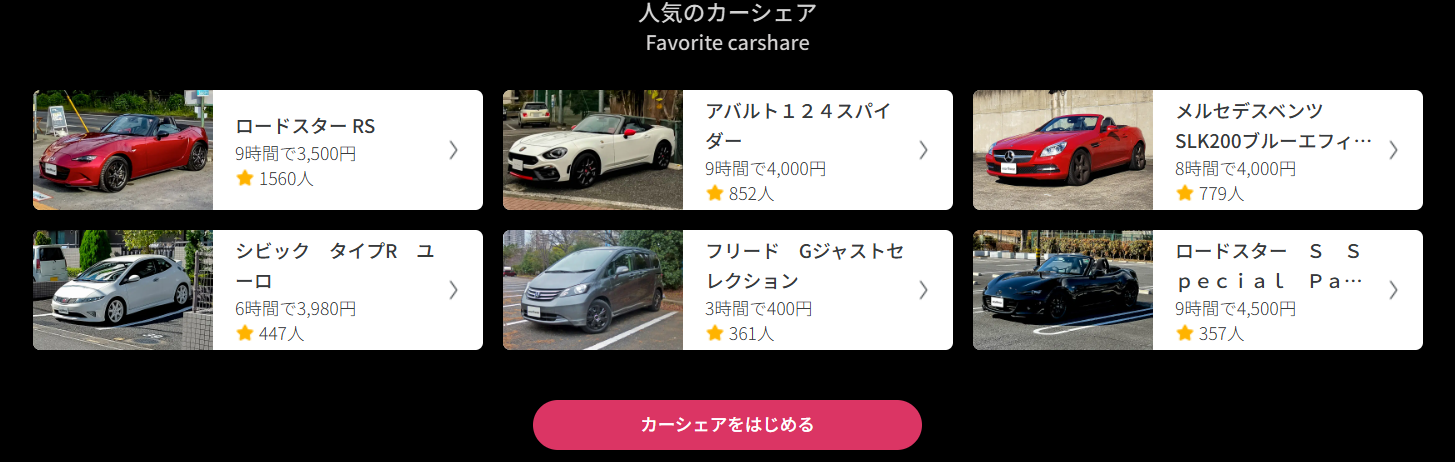View the メルセデスベンツ SLK200 listing

(1198, 150)
